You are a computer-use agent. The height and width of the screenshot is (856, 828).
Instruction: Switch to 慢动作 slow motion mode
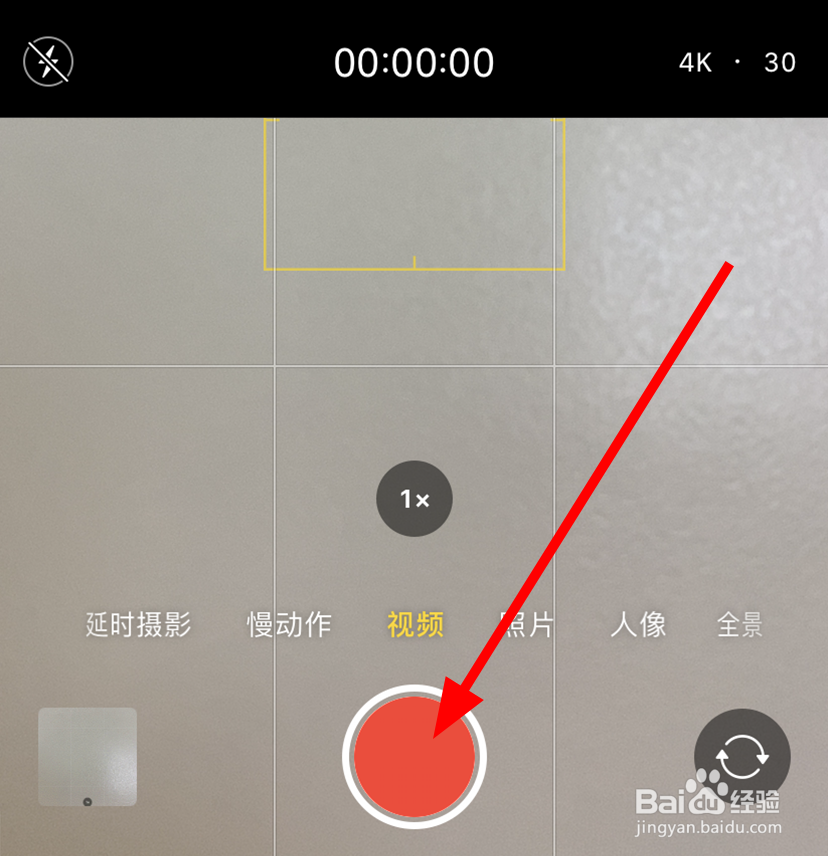tap(288, 624)
